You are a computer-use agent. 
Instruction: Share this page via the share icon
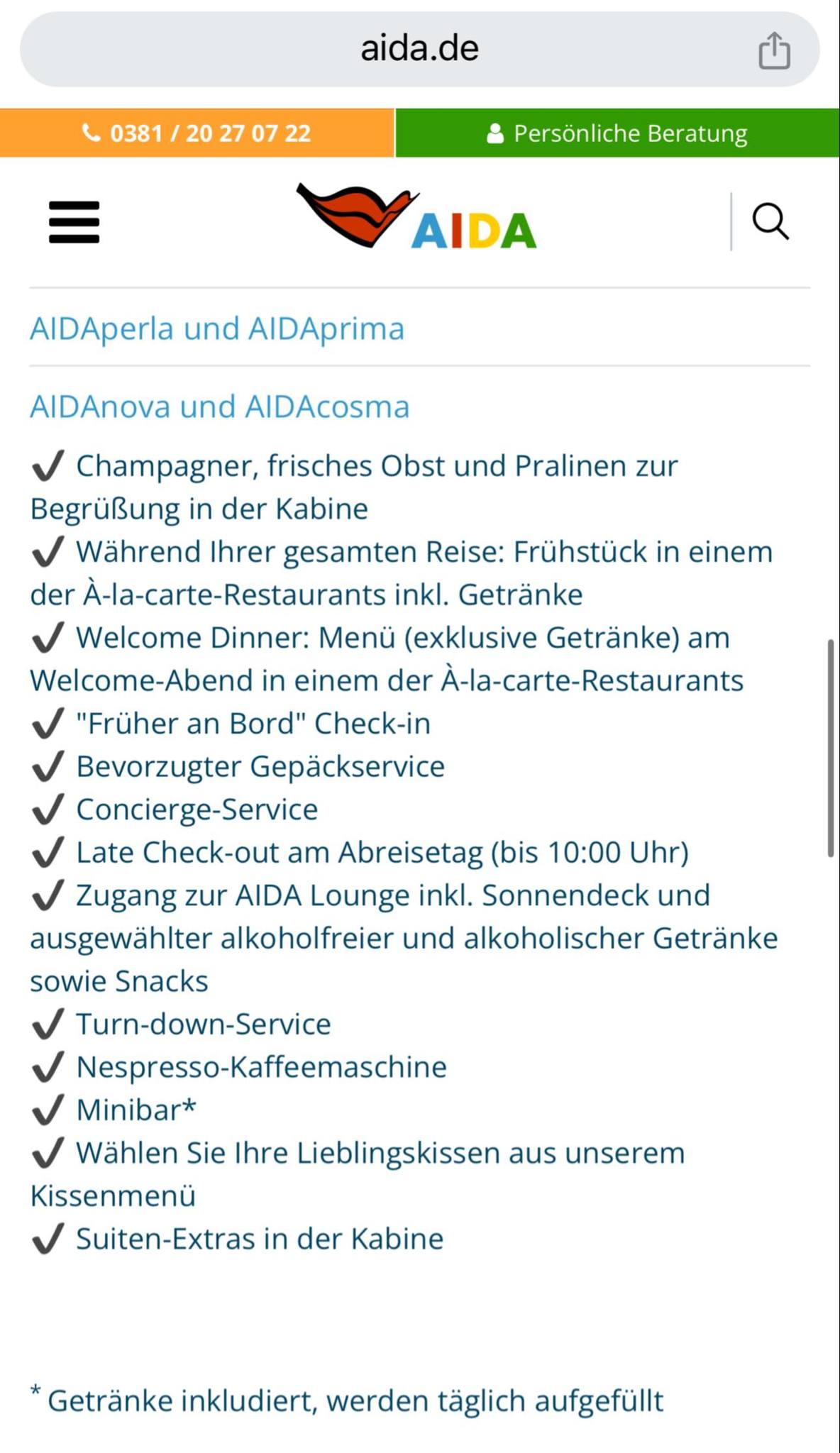774,50
